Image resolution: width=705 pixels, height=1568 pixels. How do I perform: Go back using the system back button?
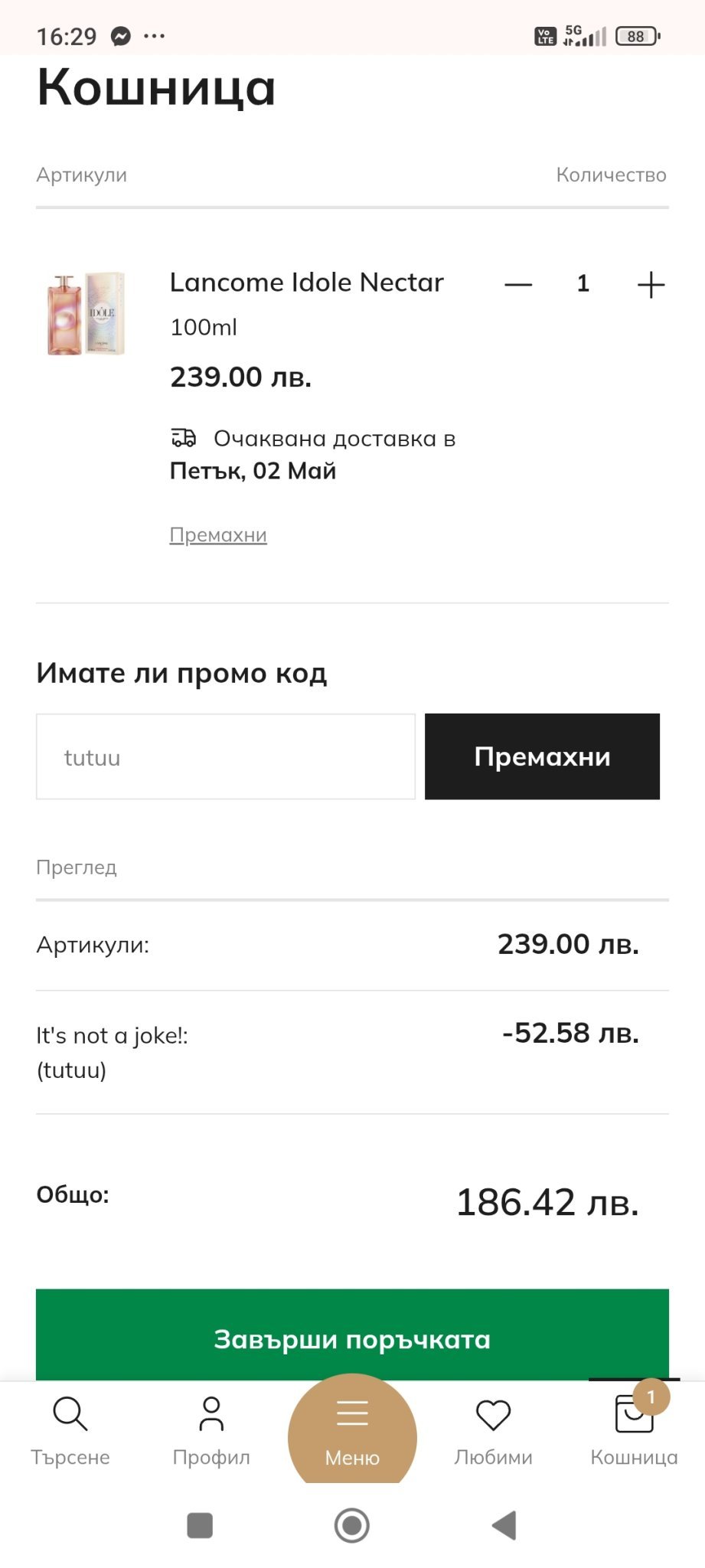(x=504, y=1526)
